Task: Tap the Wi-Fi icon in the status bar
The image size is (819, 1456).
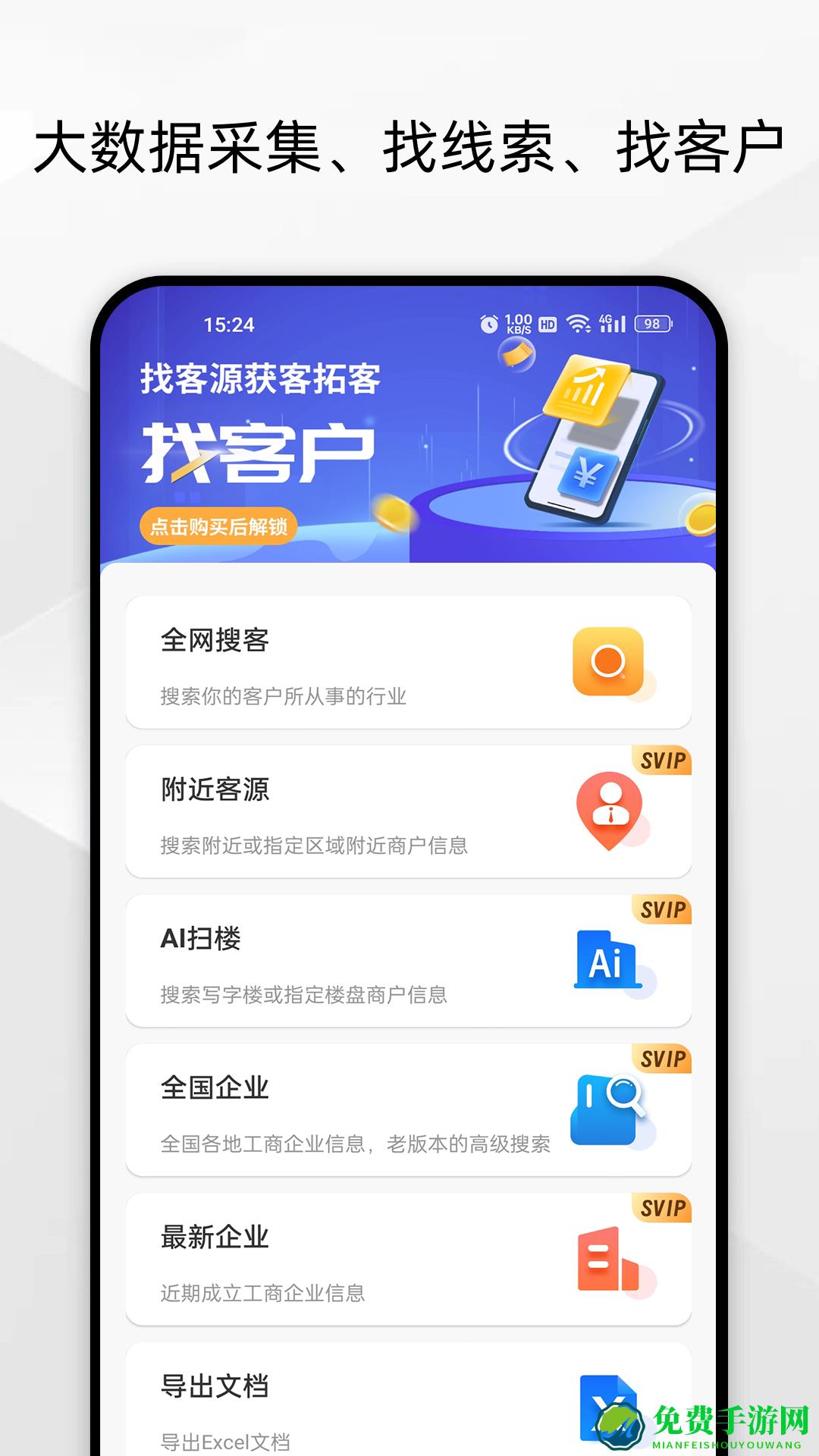Action: pos(578,323)
